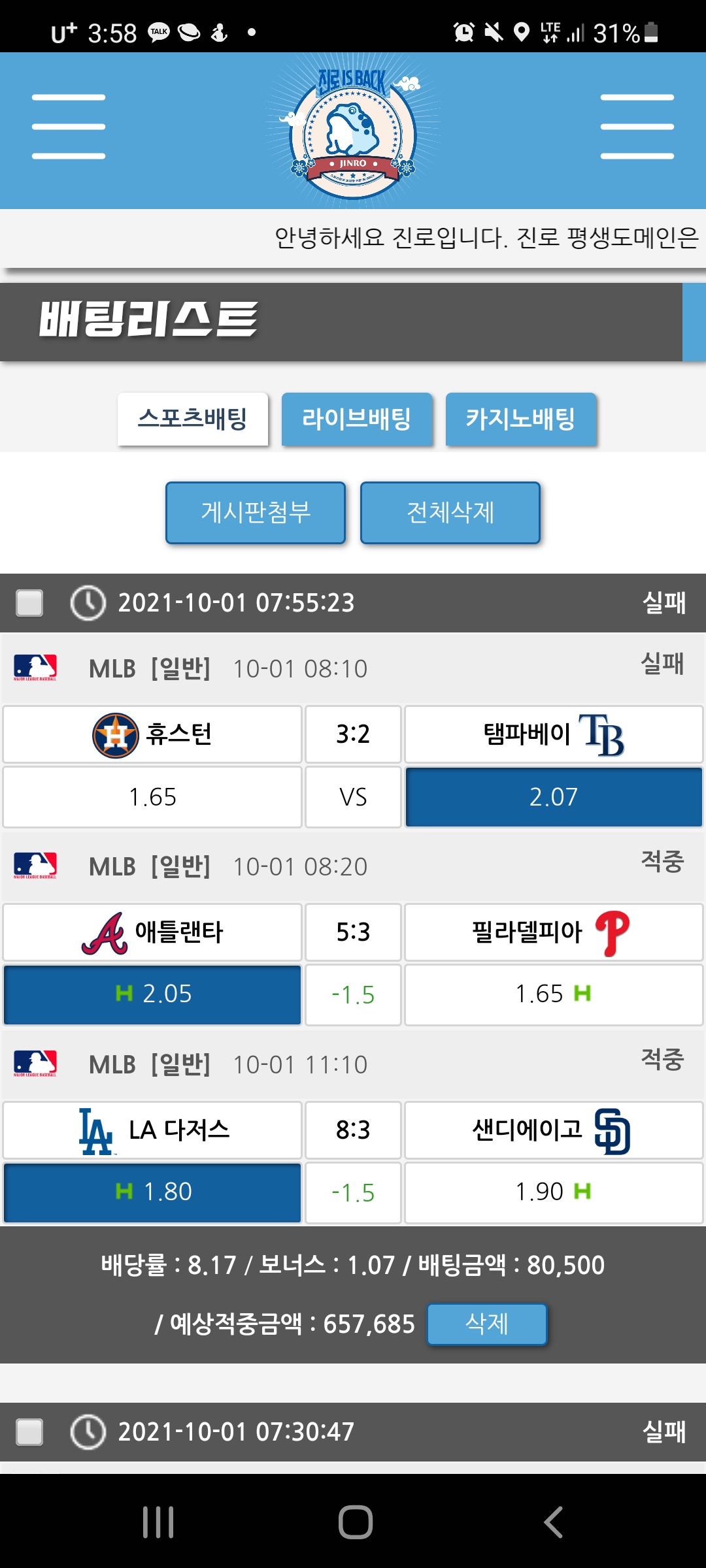Image resolution: width=706 pixels, height=1568 pixels.
Task: Select the checkbox for the 07:30:47 bet
Action: pyautogui.click(x=29, y=1432)
